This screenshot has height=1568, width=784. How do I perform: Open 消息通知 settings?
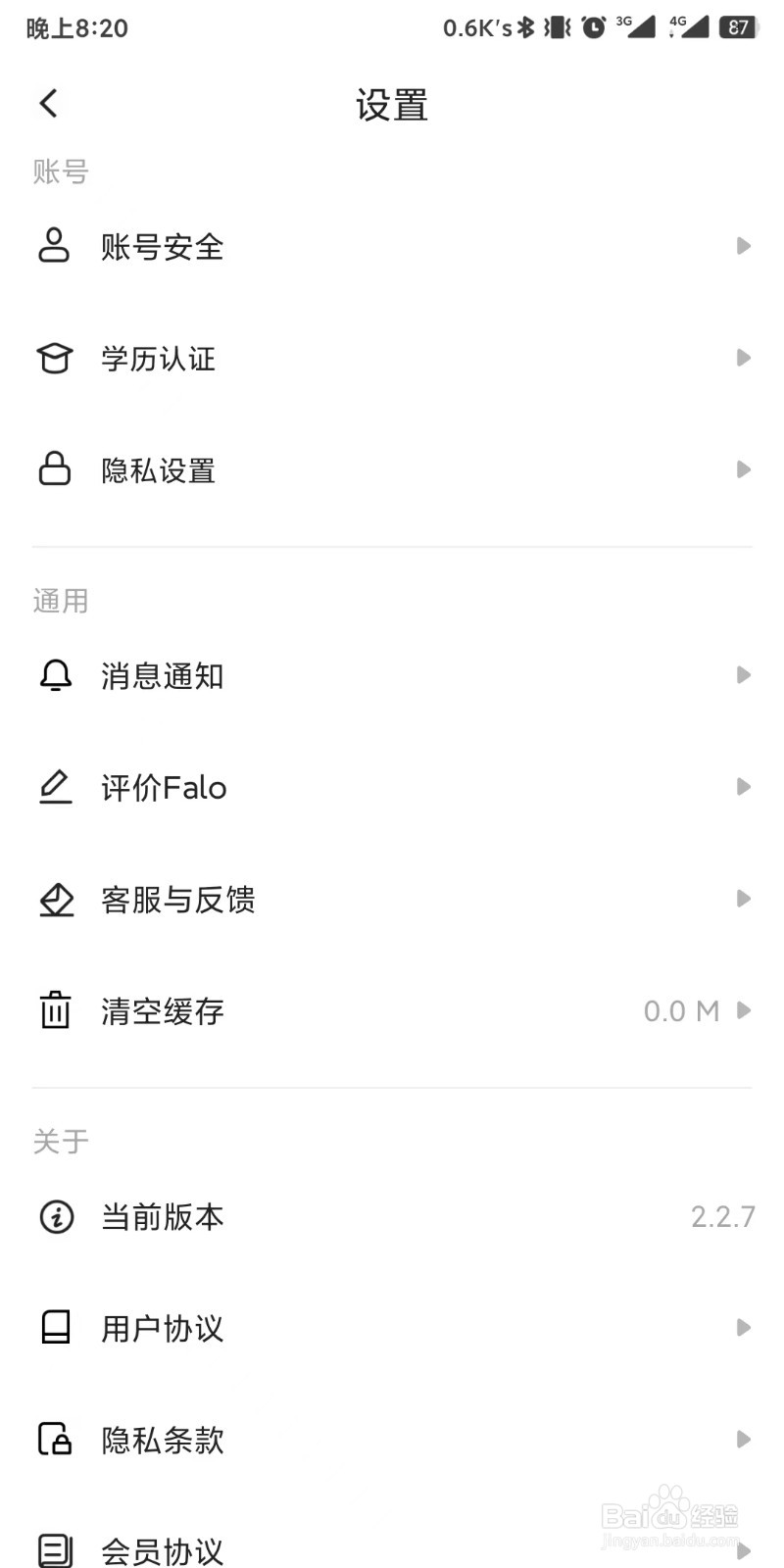tap(392, 675)
